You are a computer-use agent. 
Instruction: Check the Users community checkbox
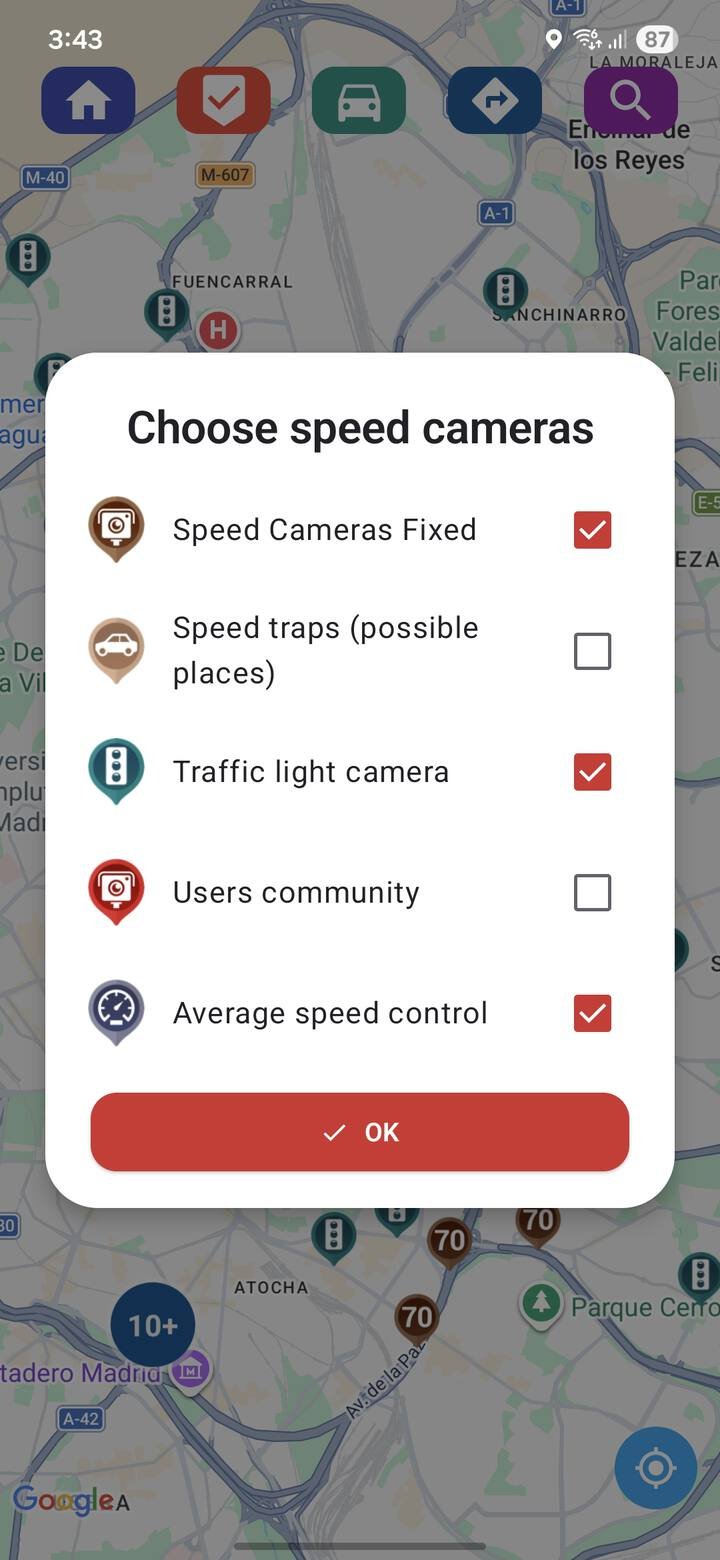(x=592, y=892)
